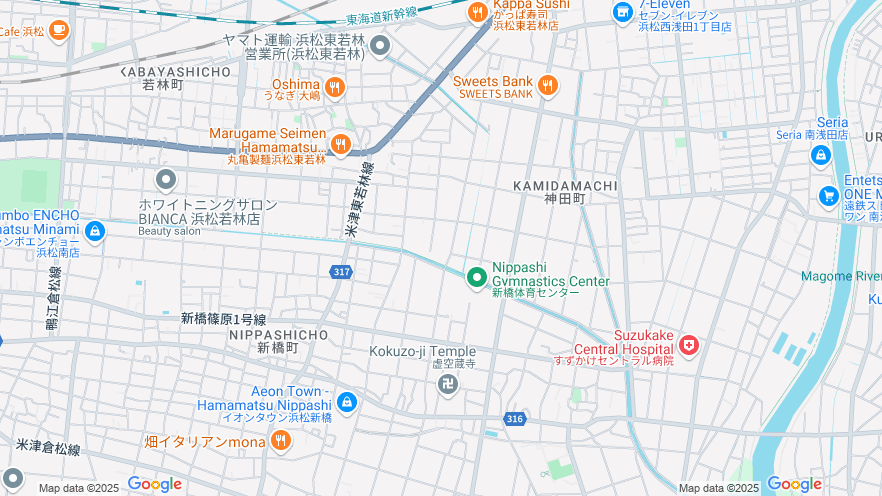Select the Jumbo ENCHO shopping pin
Screen dimensions: 882x496
pos(95,232)
